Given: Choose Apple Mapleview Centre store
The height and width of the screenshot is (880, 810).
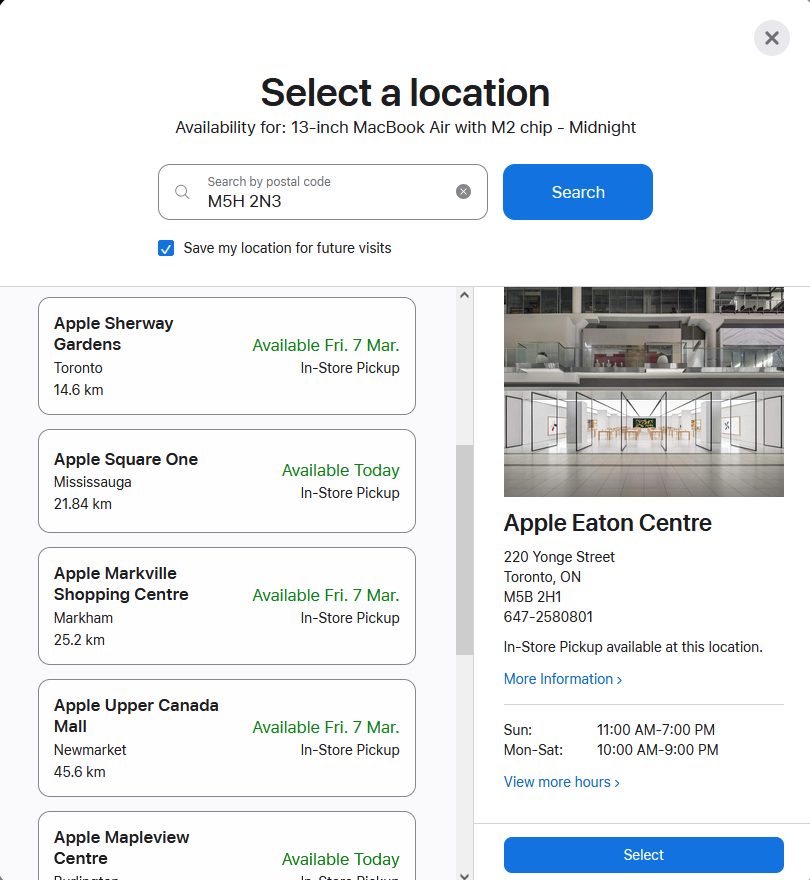Looking at the screenshot, I should [x=227, y=846].
